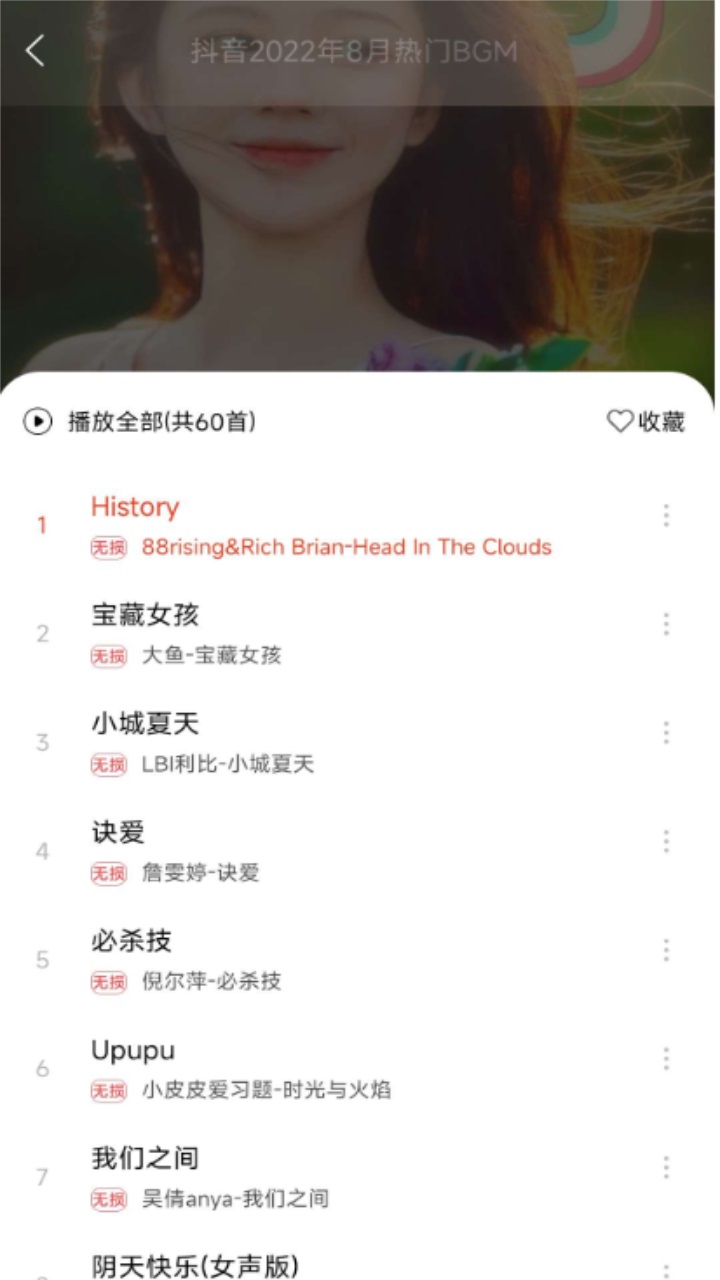720x1280 pixels.
Task: Open more options for 必杀技
Action: [666, 951]
